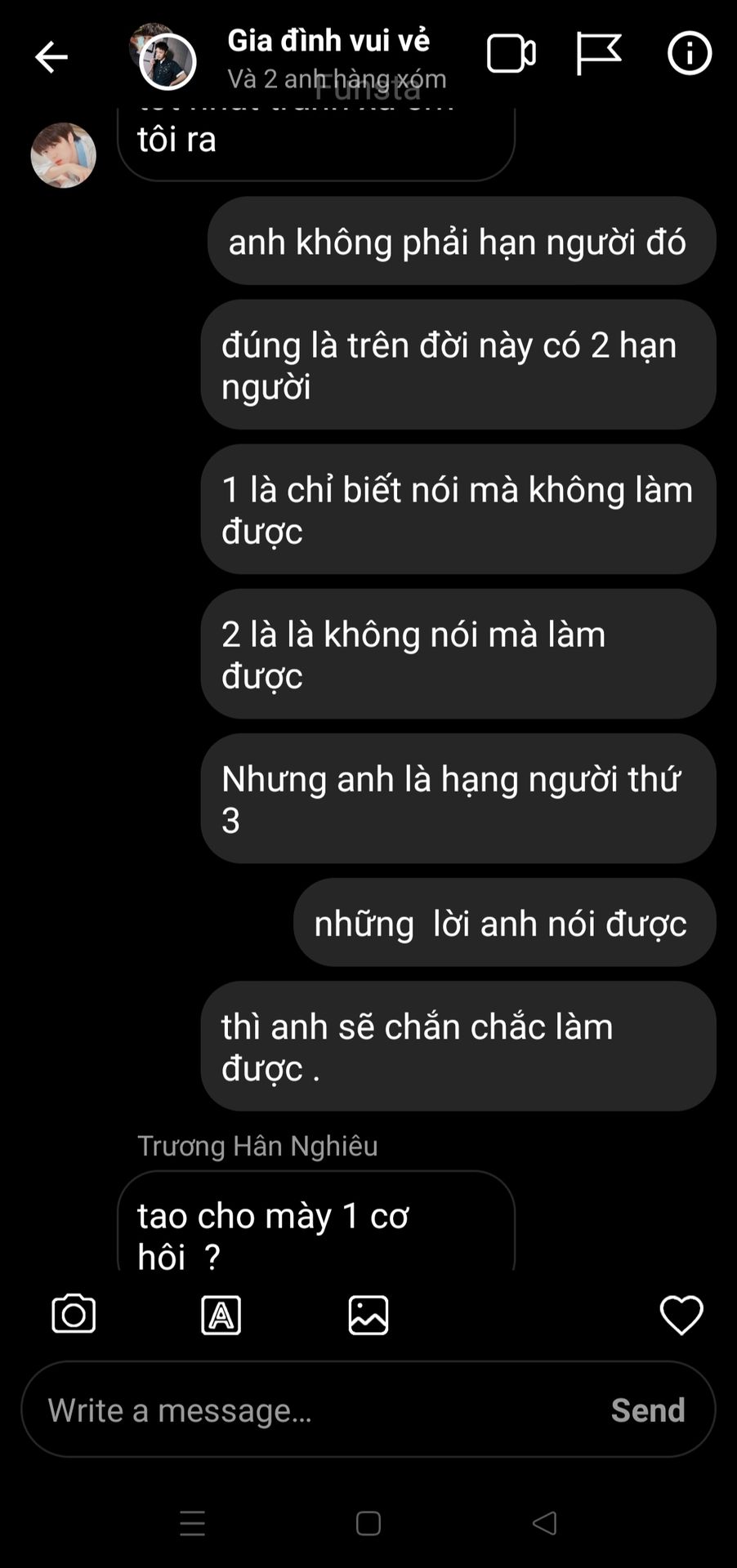Screen dimensions: 737x1568
Task: Tap the system back navigation button
Action: [544, 1523]
